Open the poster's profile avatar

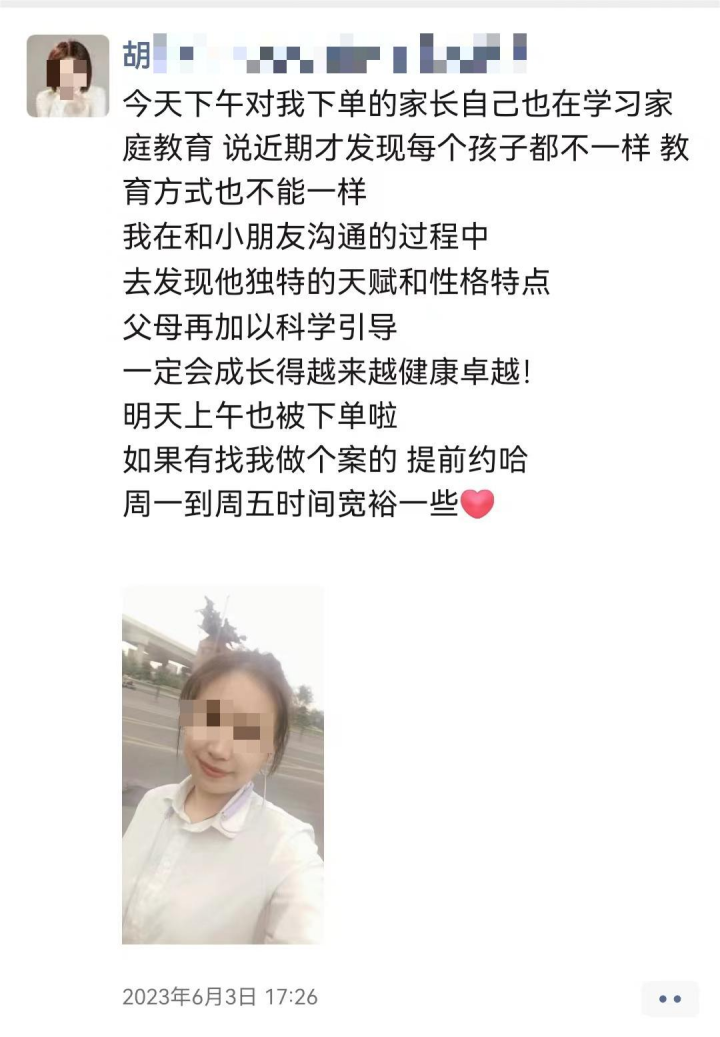coord(67,76)
